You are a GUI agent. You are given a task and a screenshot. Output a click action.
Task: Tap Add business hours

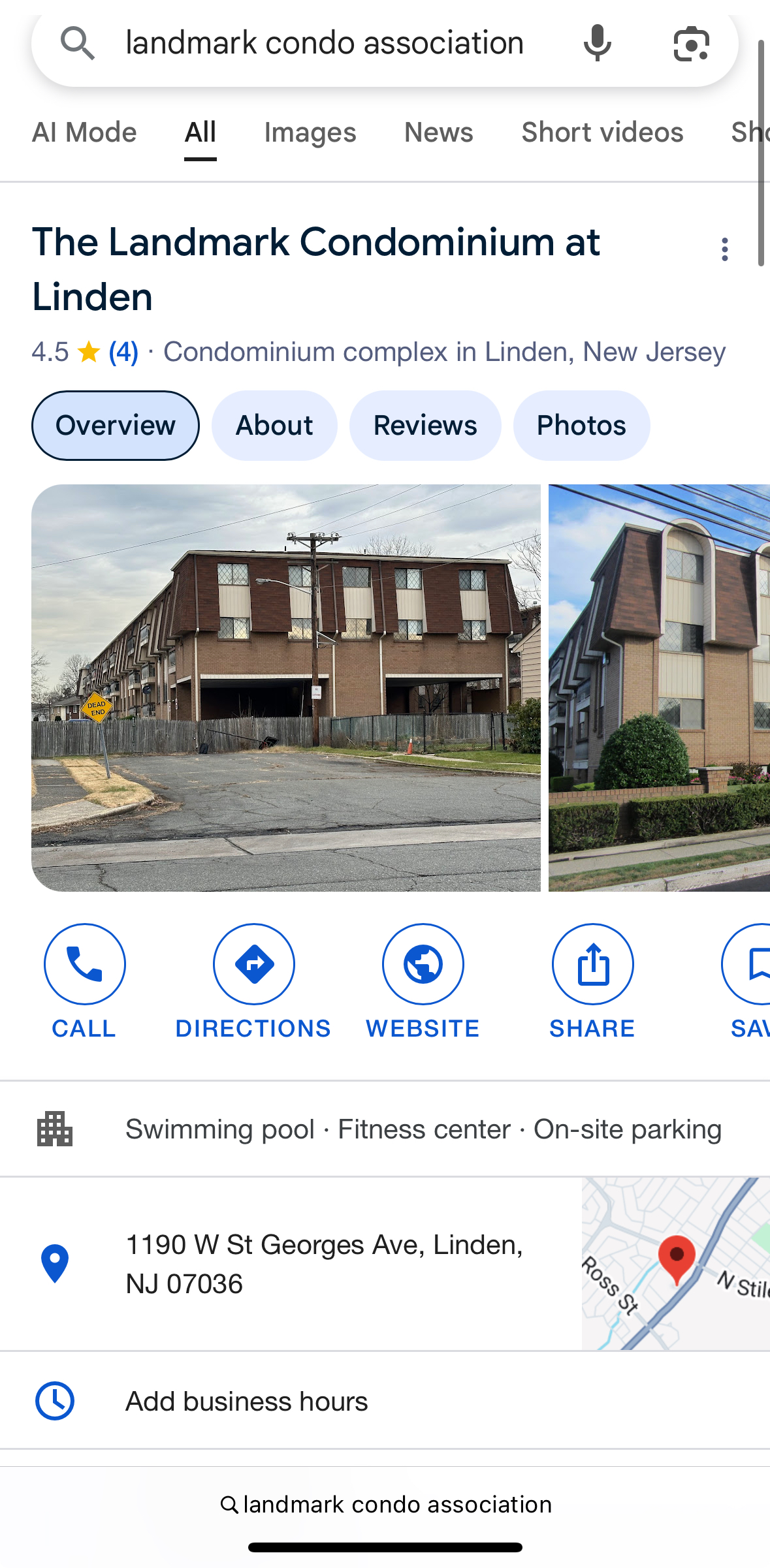click(247, 1402)
